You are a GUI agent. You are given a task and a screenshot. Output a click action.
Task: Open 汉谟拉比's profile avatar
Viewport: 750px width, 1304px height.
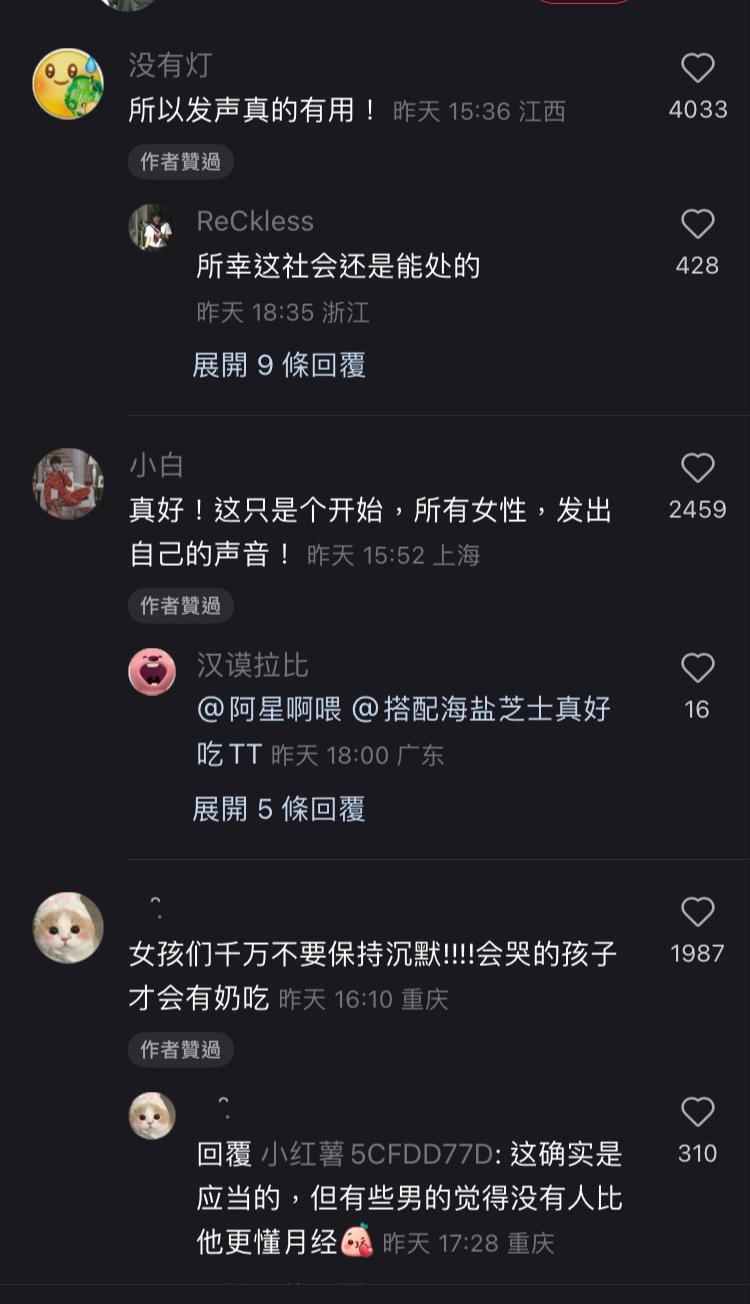click(x=152, y=671)
